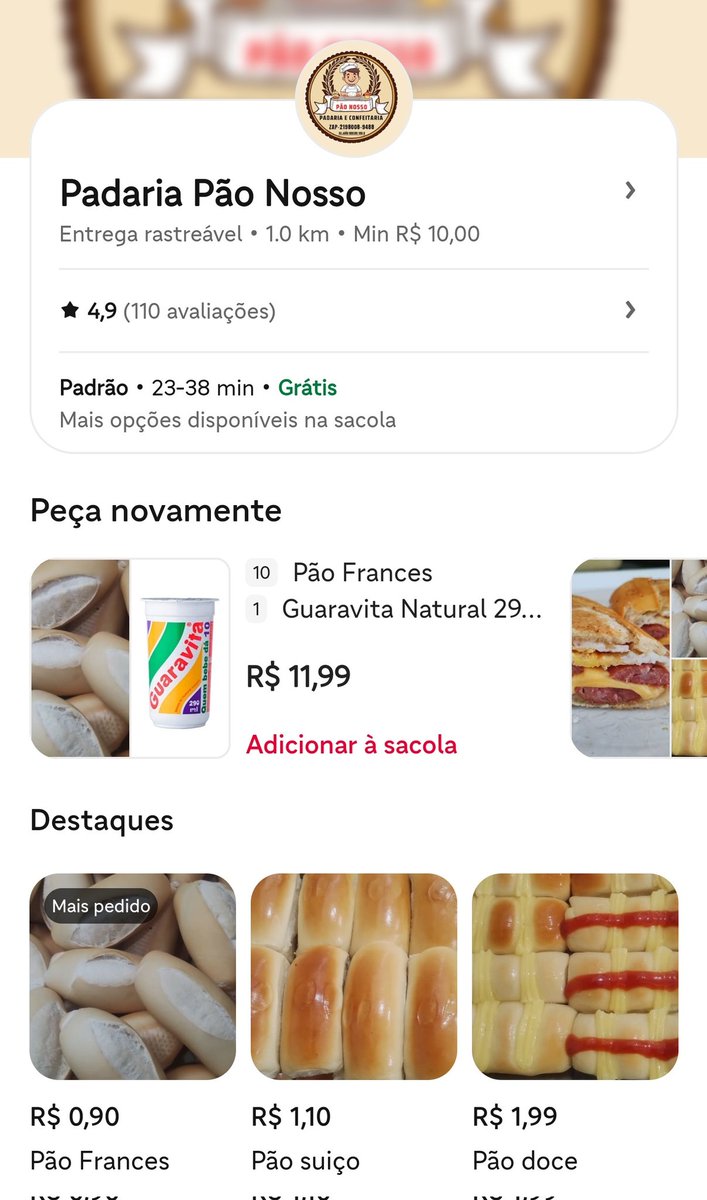This screenshot has height=1200, width=707.
Task: Select the Pão doce highlight item
Action: [575, 977]
